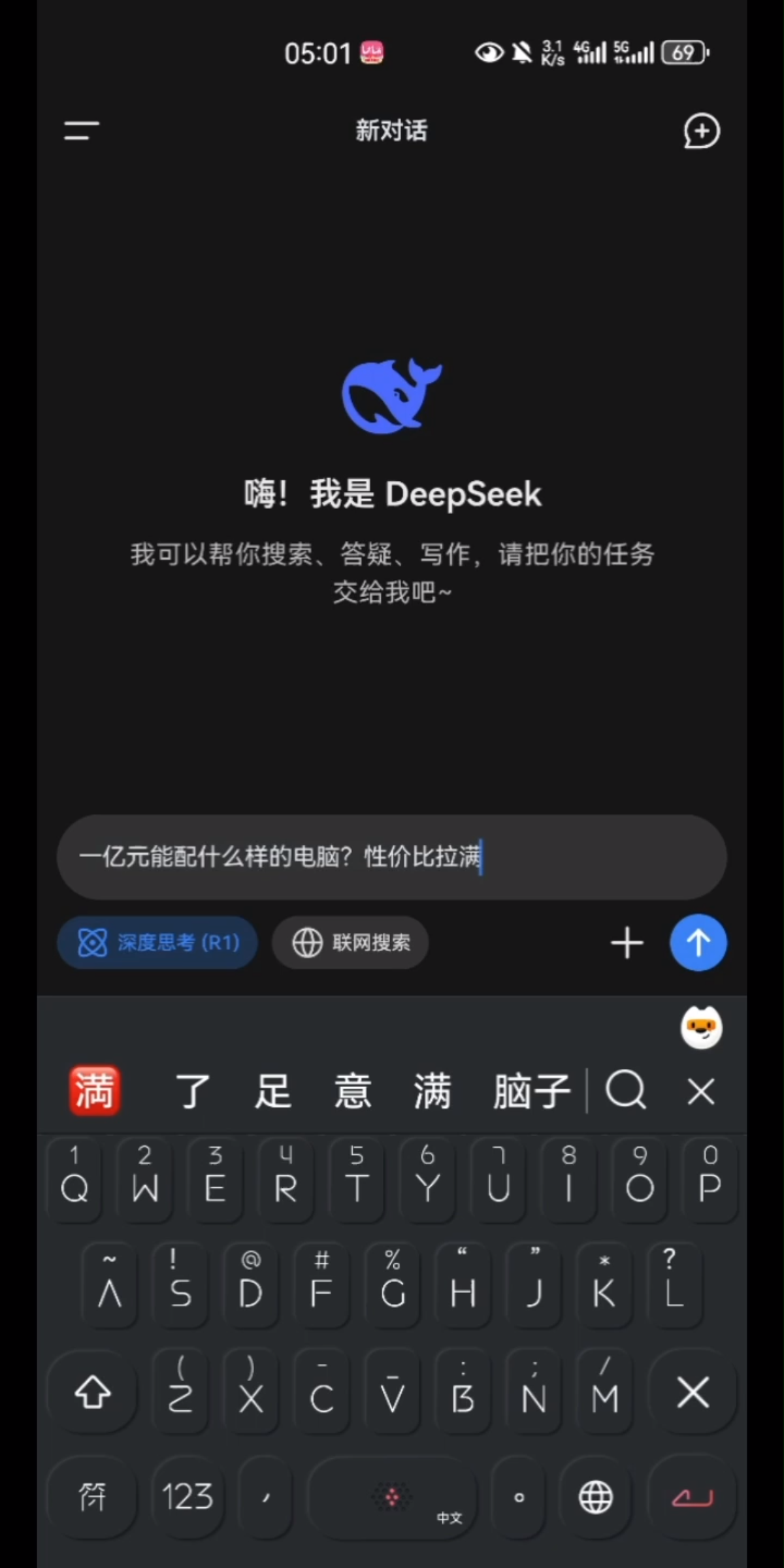The image size is (784, 1568).
Task: Switch keyboard language with globe key
Action: click(595, 1496)
